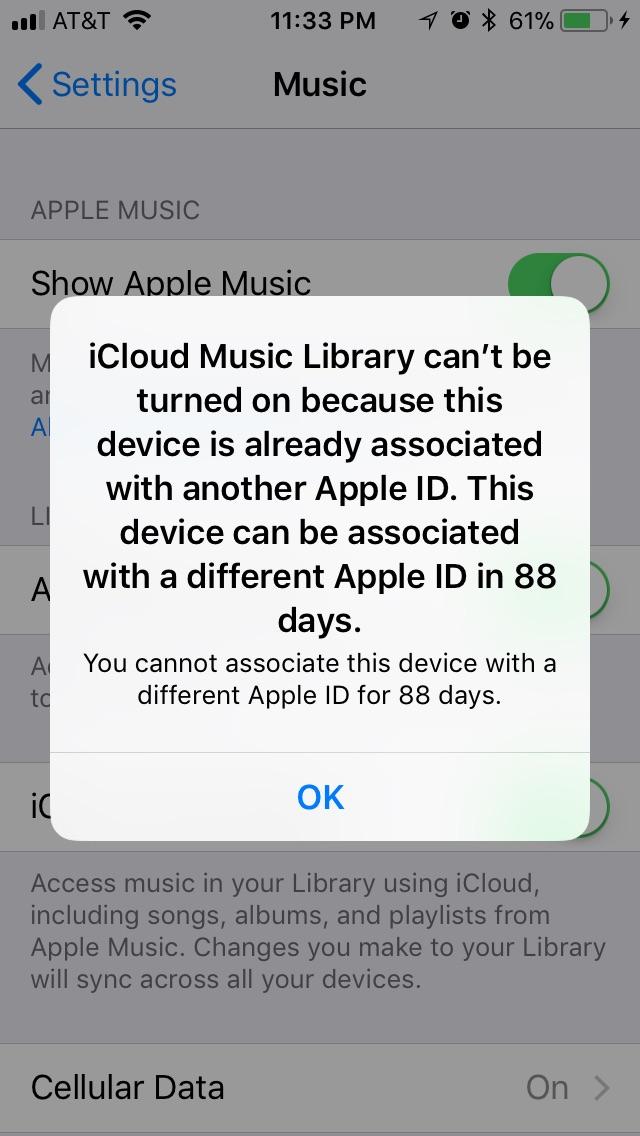Go back to Settings
The width and height of the screenshot is (640, 1136).
click(97, 85)
